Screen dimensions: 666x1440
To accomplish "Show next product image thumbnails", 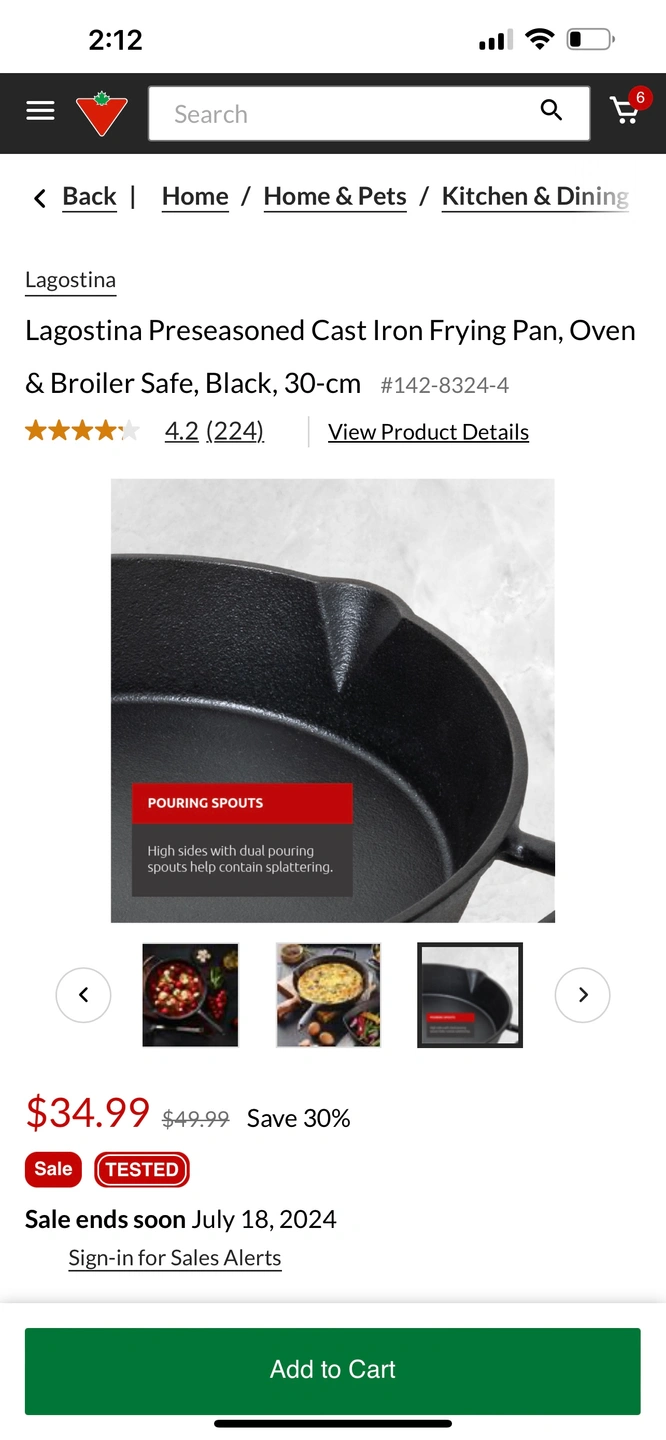I will [x=582, y=995].
